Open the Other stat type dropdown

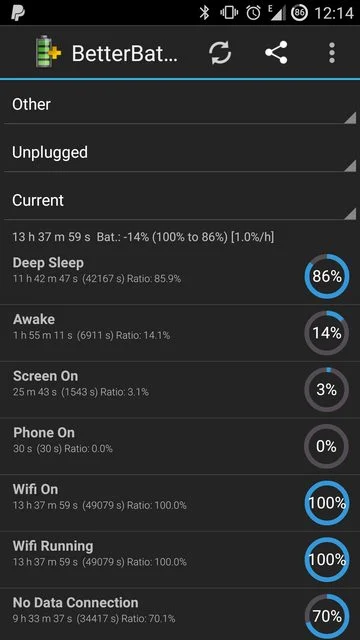point(180,105)
